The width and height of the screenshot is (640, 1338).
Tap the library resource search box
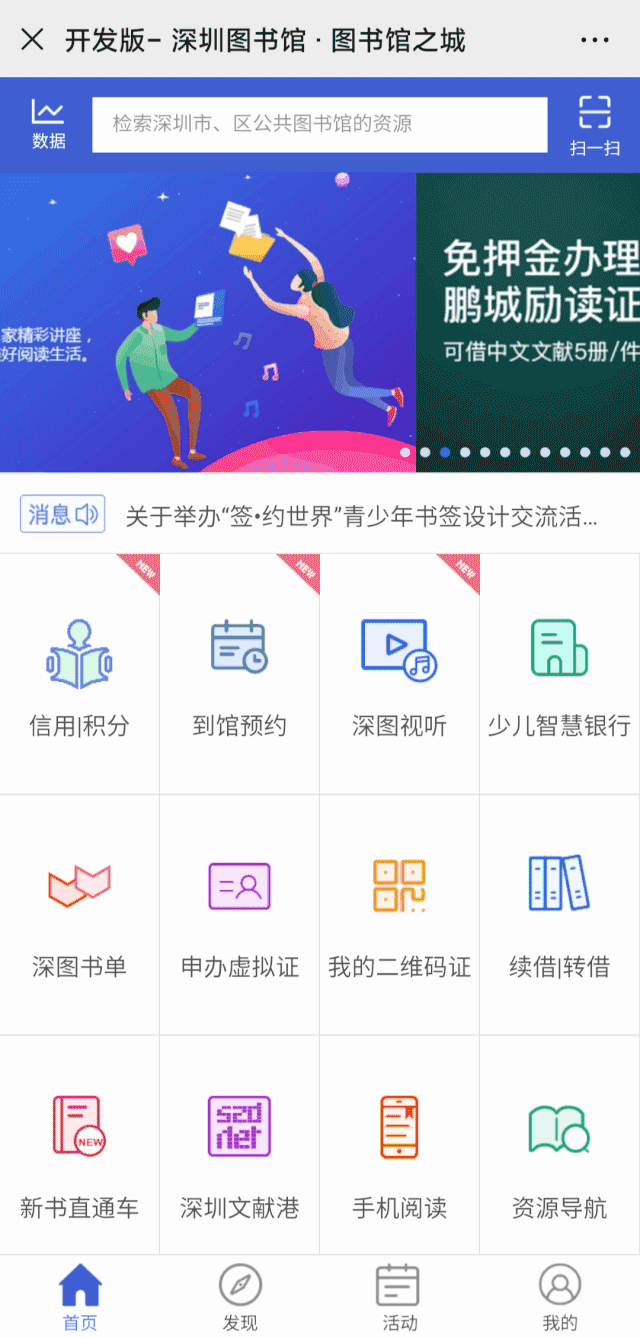click(x=320, y=124)
